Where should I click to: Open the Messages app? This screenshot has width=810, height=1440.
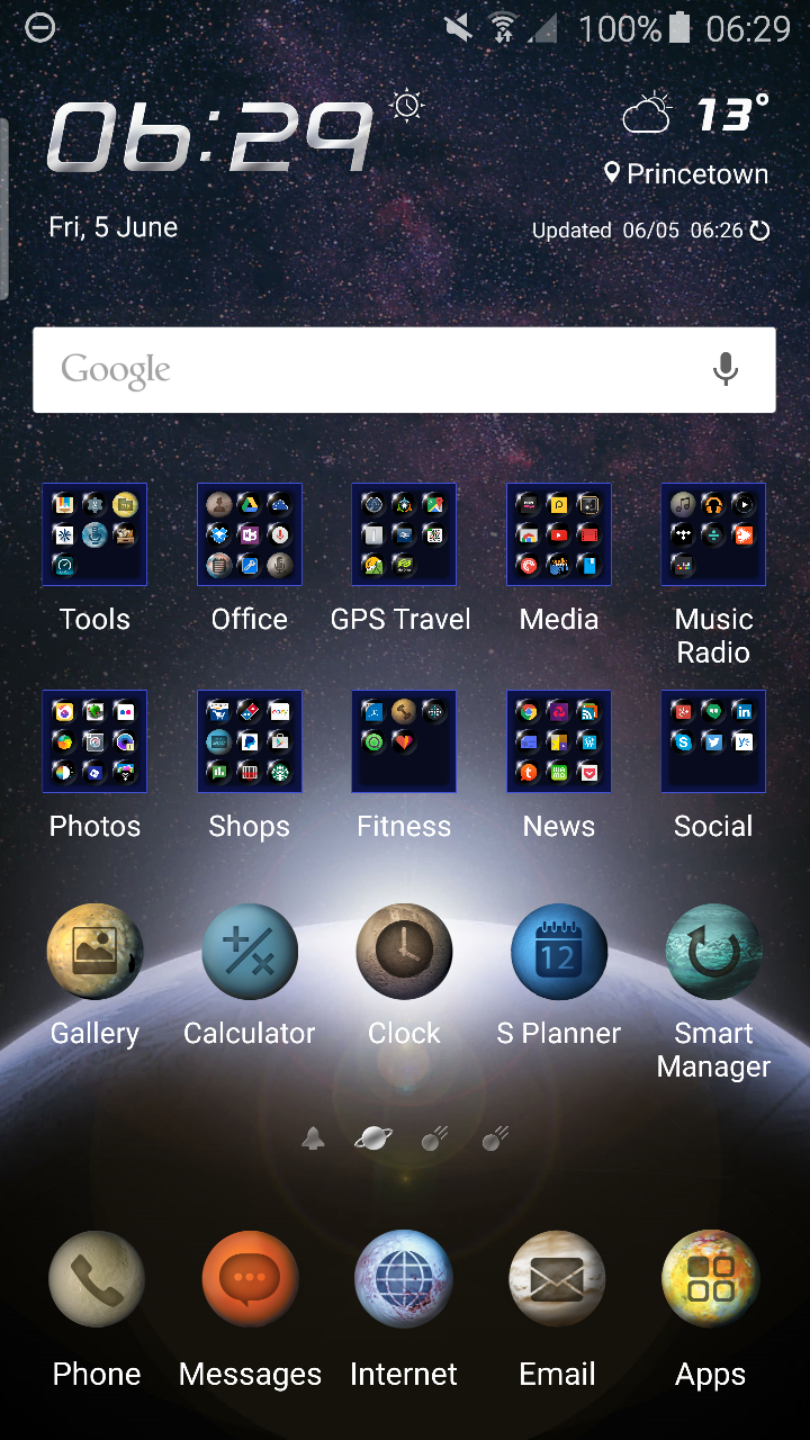pos(250,1280)
